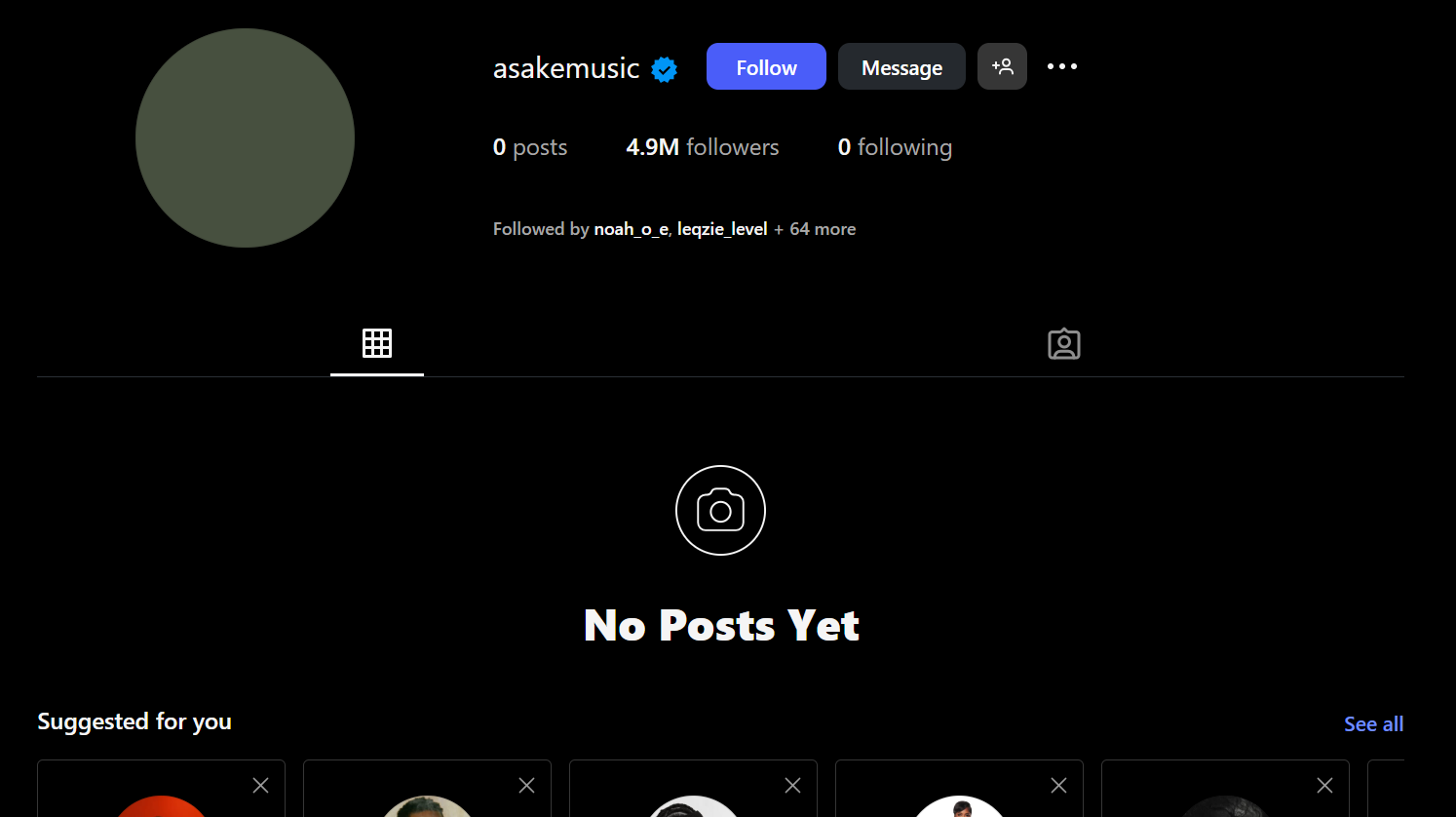Viewport: 1456px width, 817px height.
Task: Message asakemusic
Action: [901, 67]
